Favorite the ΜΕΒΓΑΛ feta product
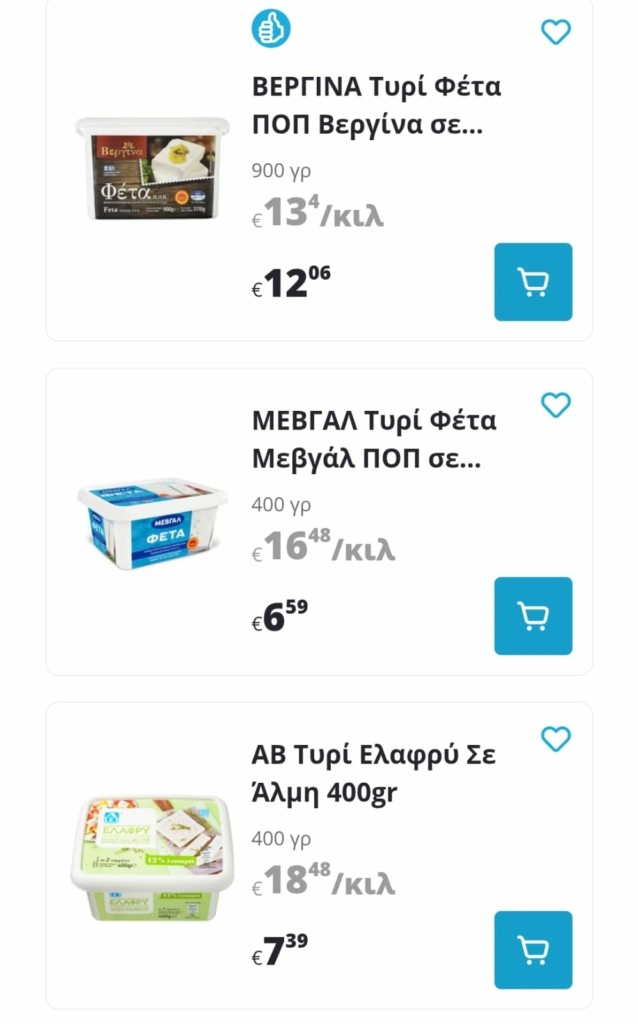The height and width of the screenshot is (1024, 638). coord(555,405)
